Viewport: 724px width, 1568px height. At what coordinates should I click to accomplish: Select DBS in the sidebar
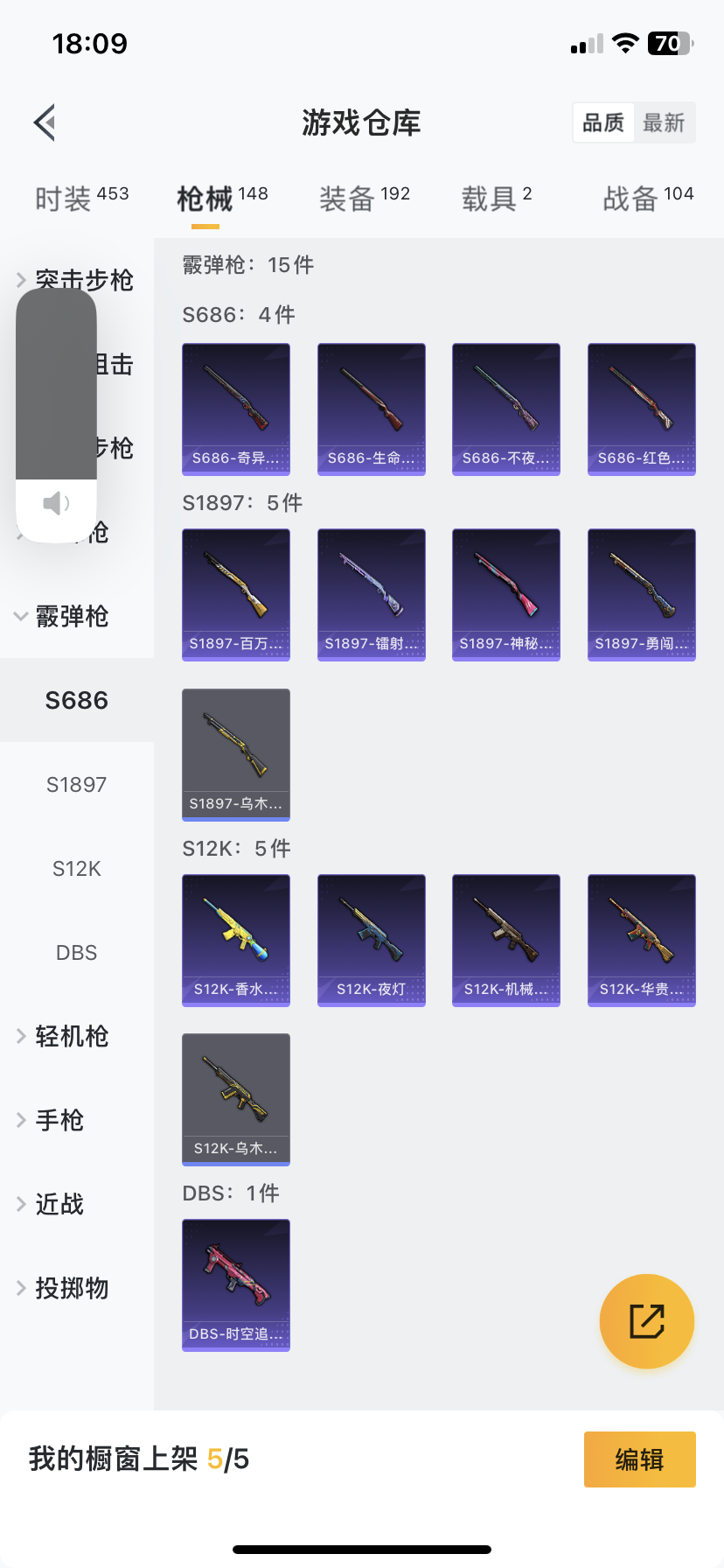77,952
